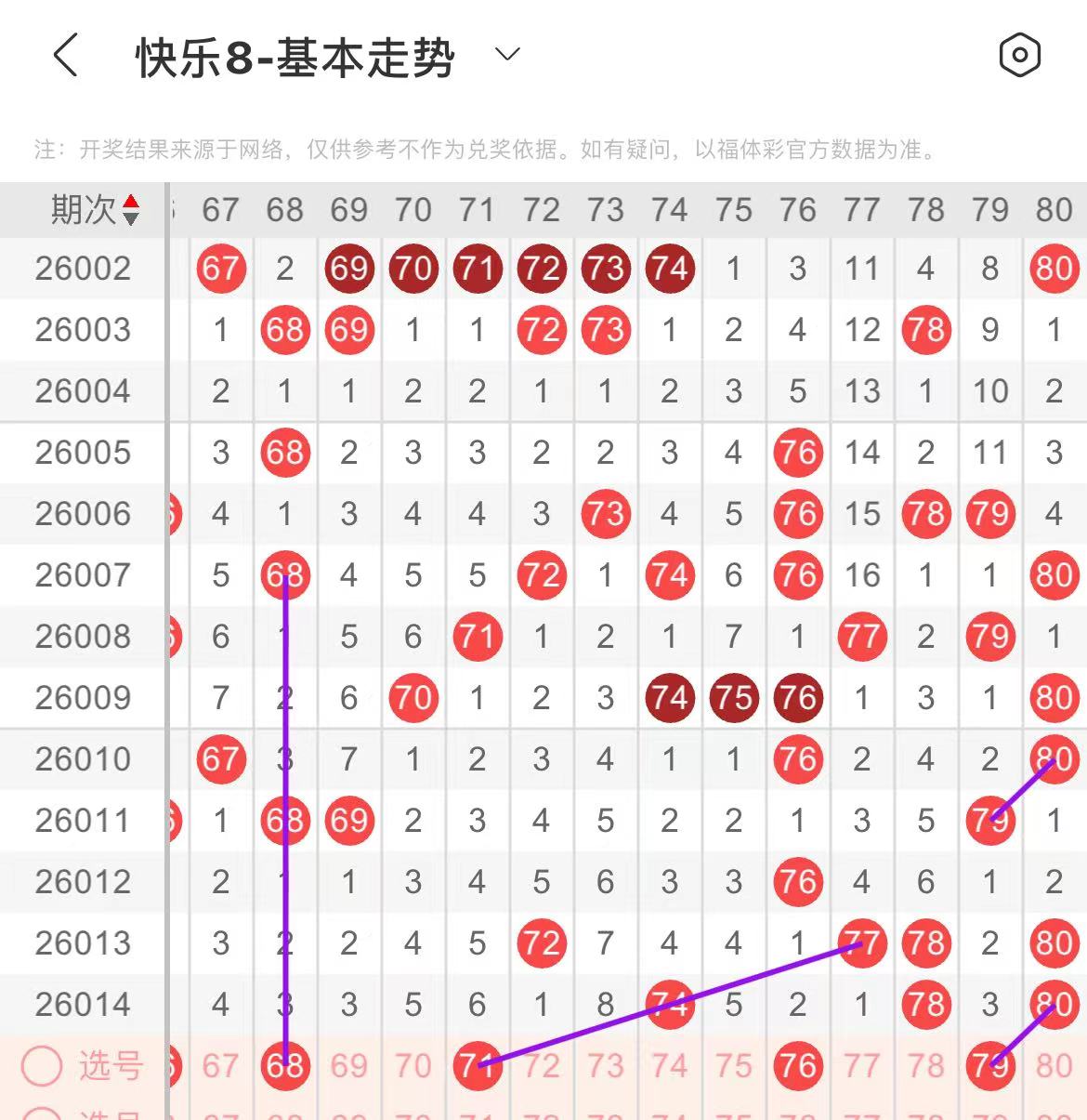The width and height of the screenshot is (1087, 1120).
Task: Unselect number 71 in the first 选号 row
Action: pos(477,1065)
